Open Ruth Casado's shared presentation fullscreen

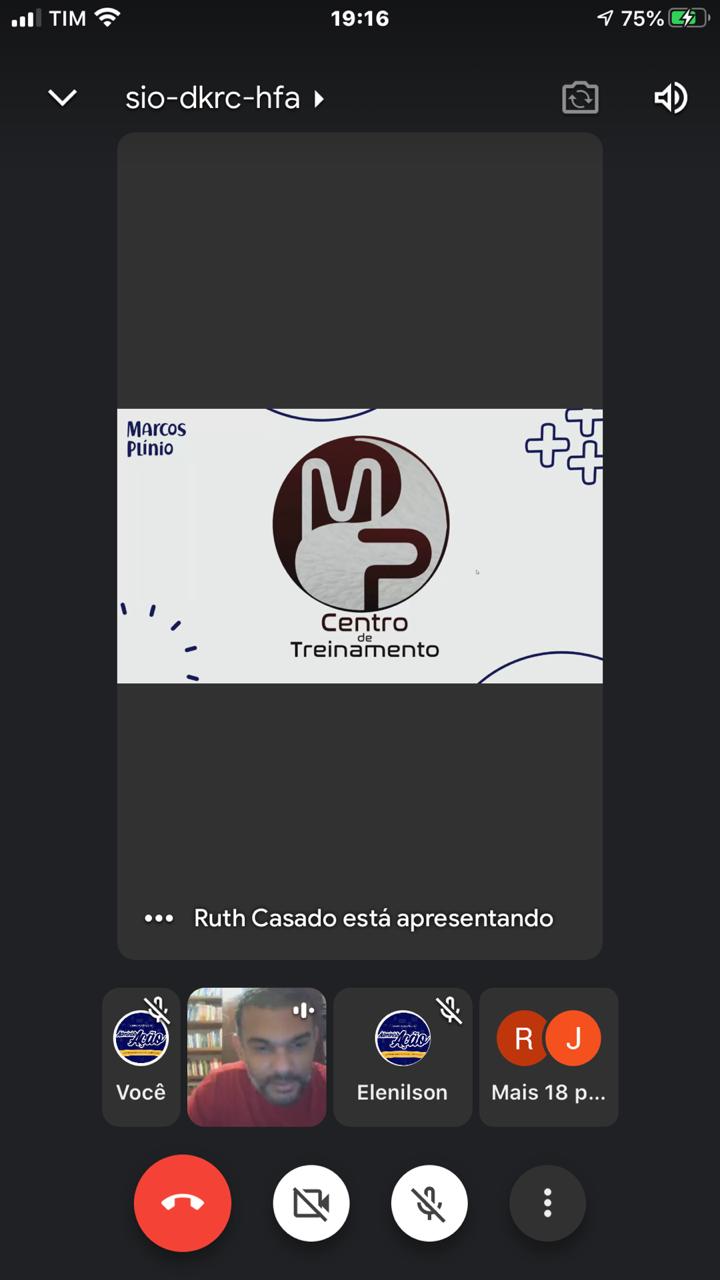click(360, 546)
